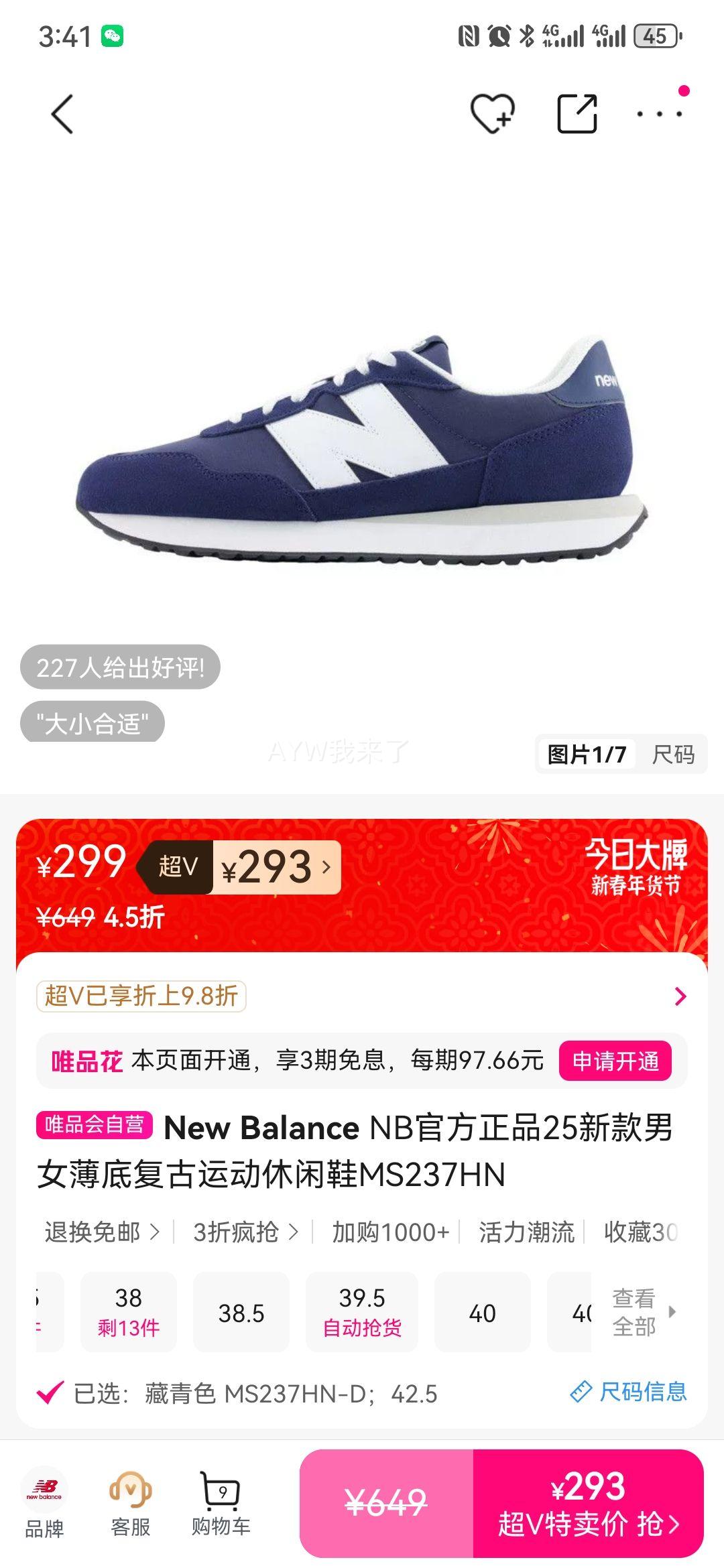Toggle size 39.5 auto-purchase option
724x1568 pixels.
(362, 1313)
